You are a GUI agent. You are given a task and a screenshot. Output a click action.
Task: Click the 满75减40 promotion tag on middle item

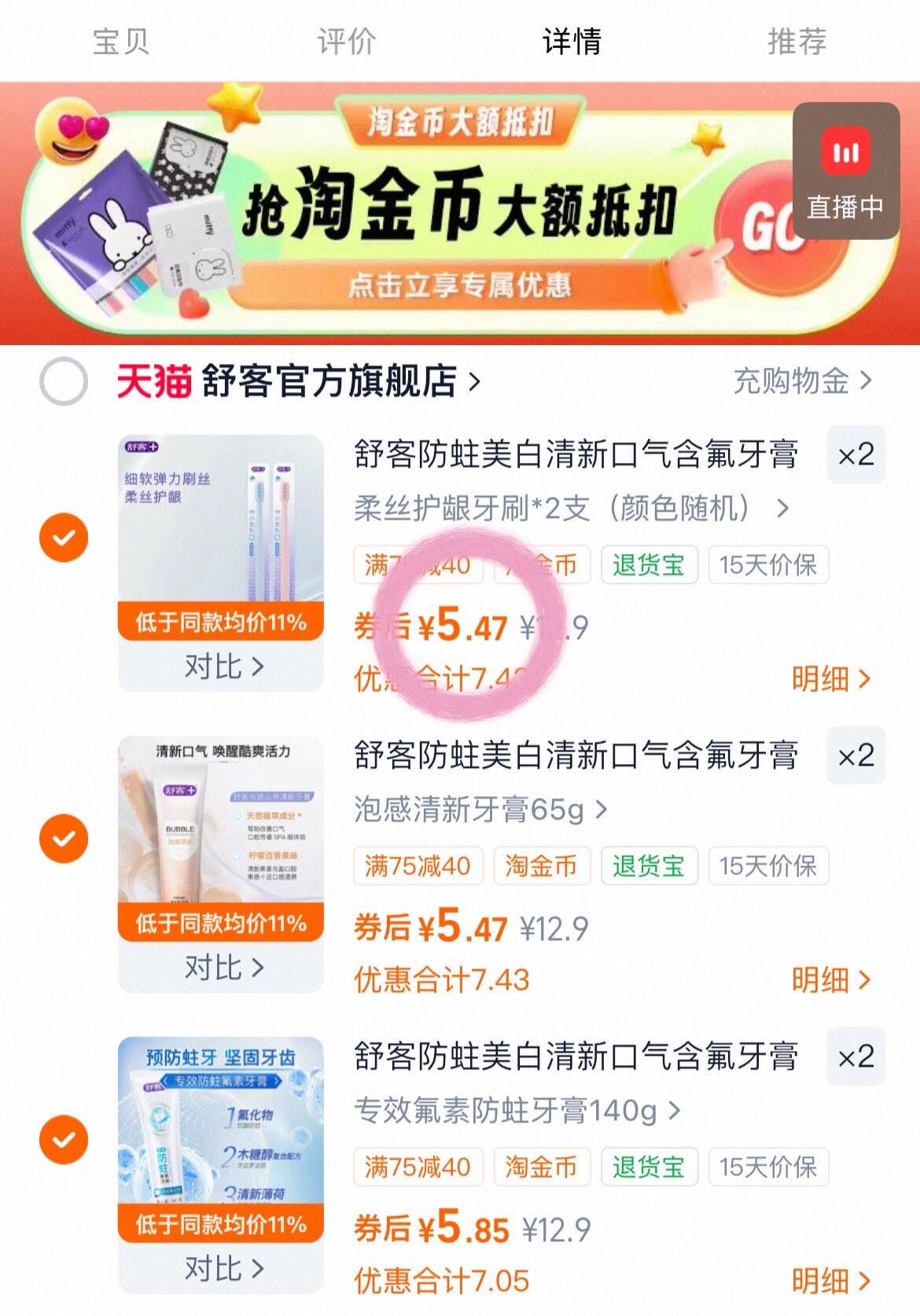tap(417, 866)
